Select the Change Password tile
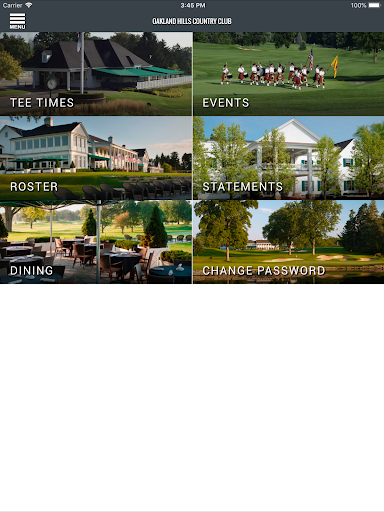 (289, 242)
